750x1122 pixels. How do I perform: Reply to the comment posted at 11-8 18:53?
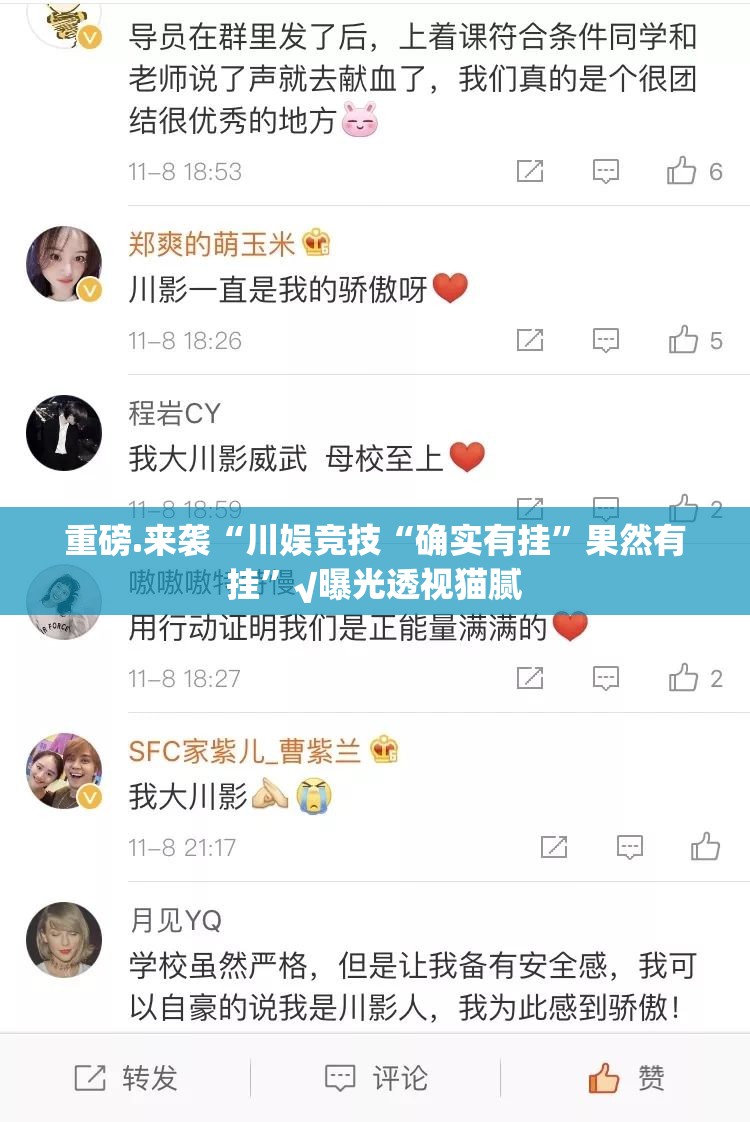click(x=605, y=171)
